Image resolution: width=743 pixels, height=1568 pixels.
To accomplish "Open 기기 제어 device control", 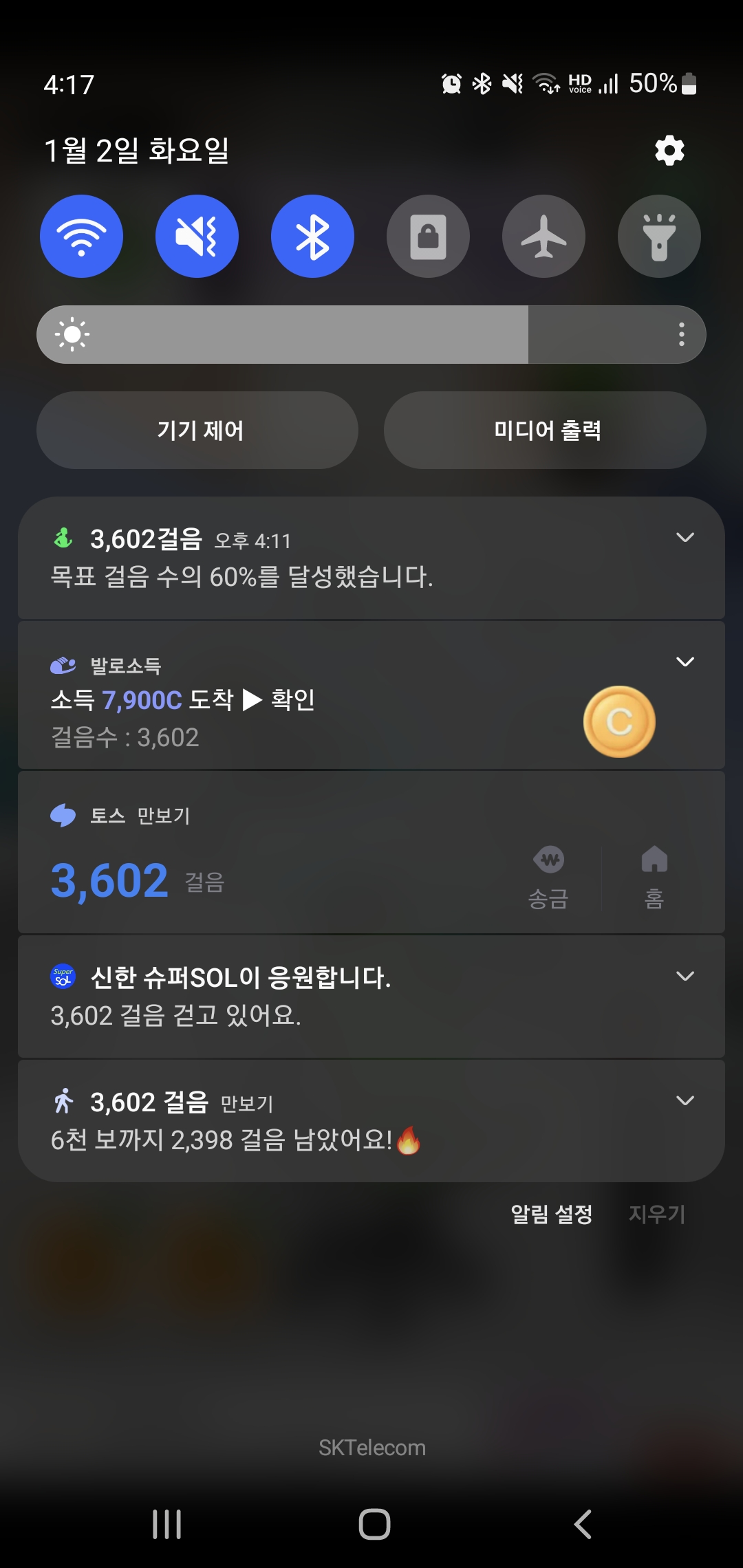I will (x=197, y=431).
